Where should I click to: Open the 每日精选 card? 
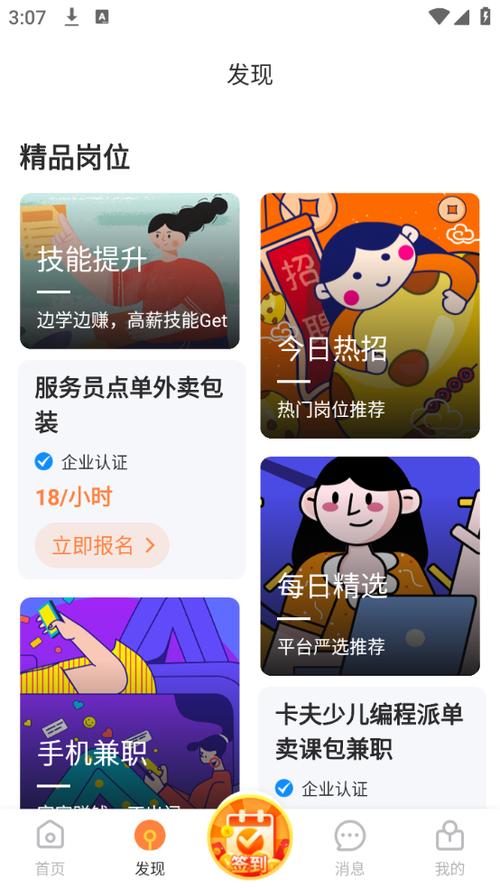point(370,566)
